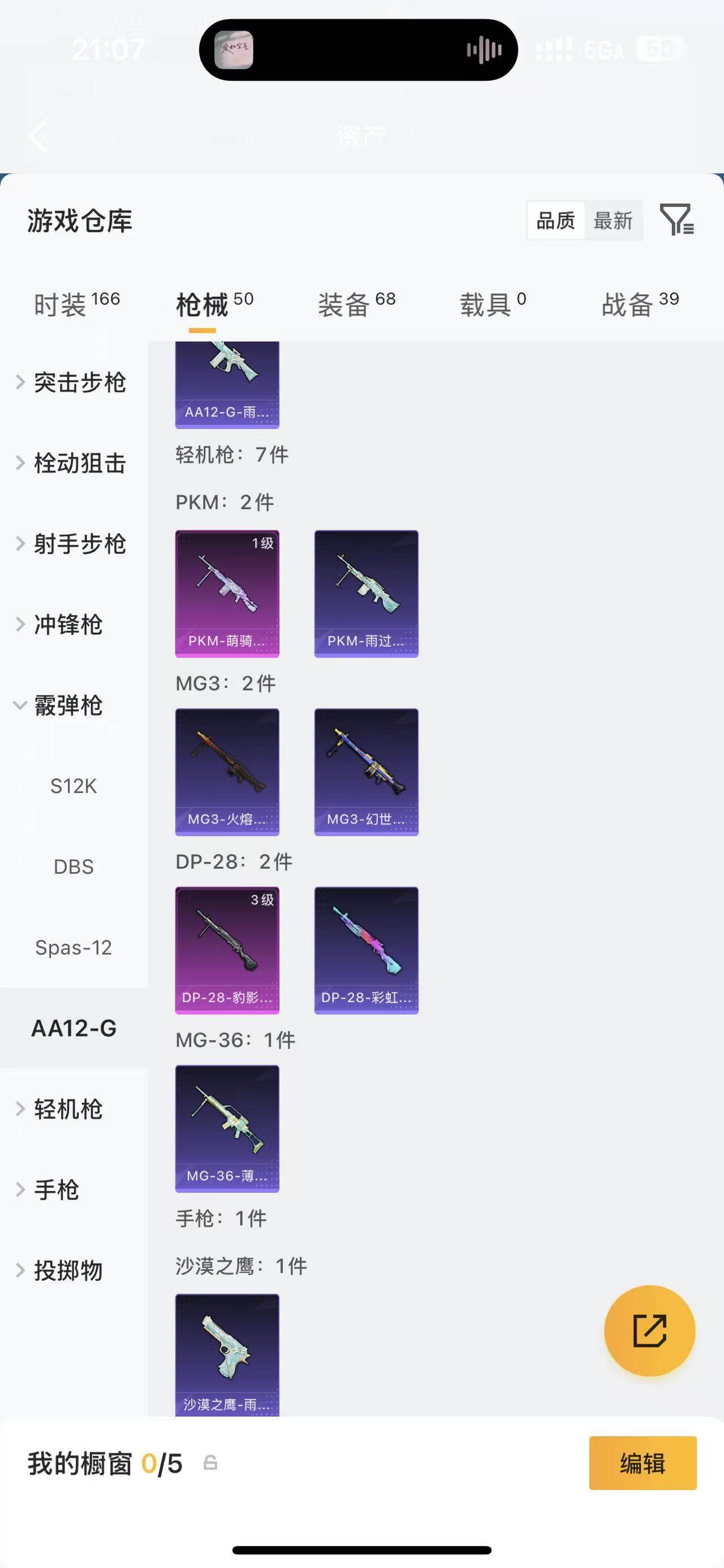
Task: Tap the yellow share floating button
Action: (649, 1331)
